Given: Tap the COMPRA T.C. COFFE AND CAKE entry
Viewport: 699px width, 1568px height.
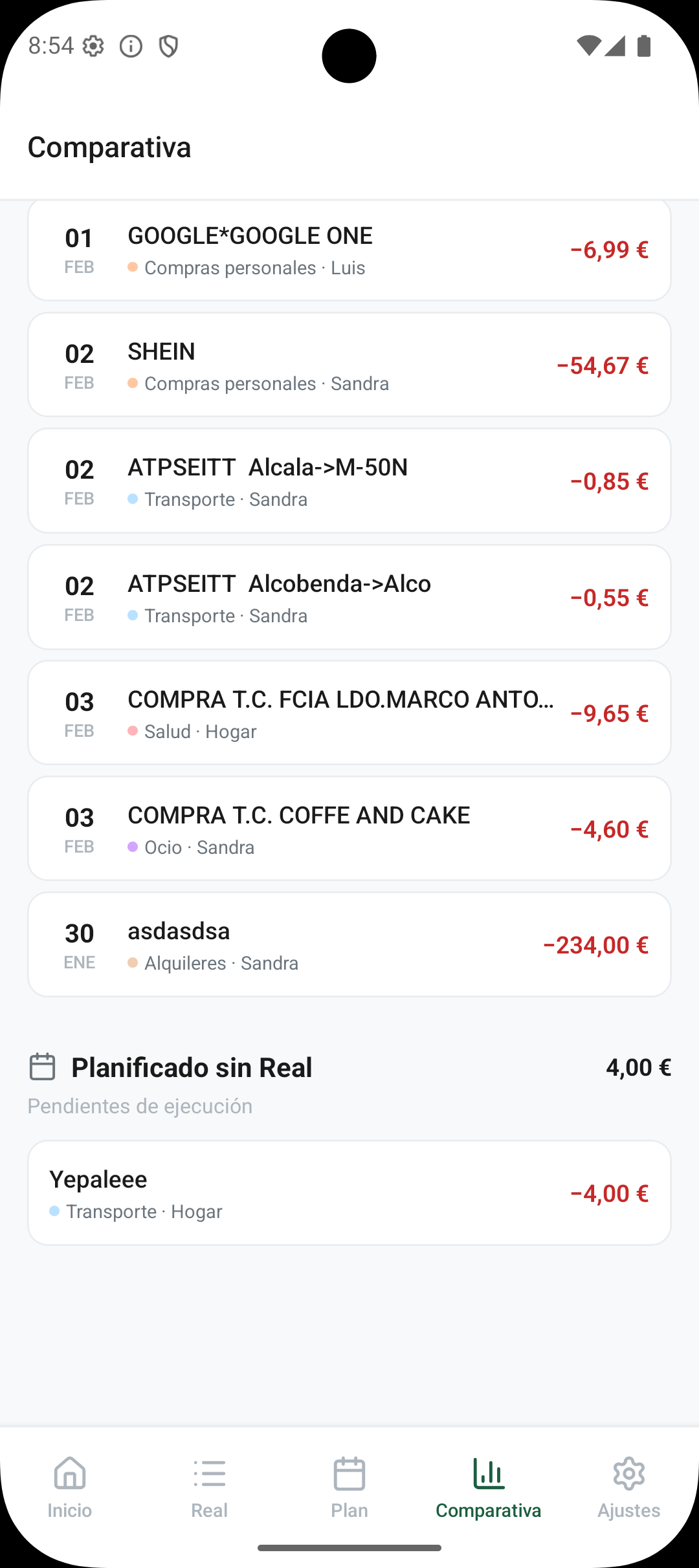Looking at the screenshot, I should pyautogui.click(x=349, y=829).
